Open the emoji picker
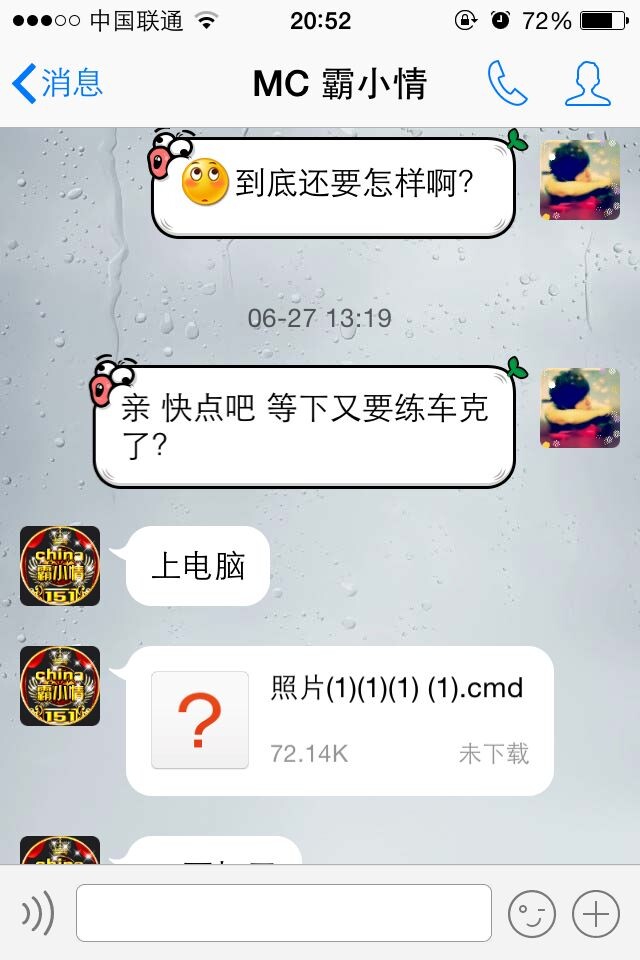Image resolution: width=640 pixels, height=960 pixels. 532,913
